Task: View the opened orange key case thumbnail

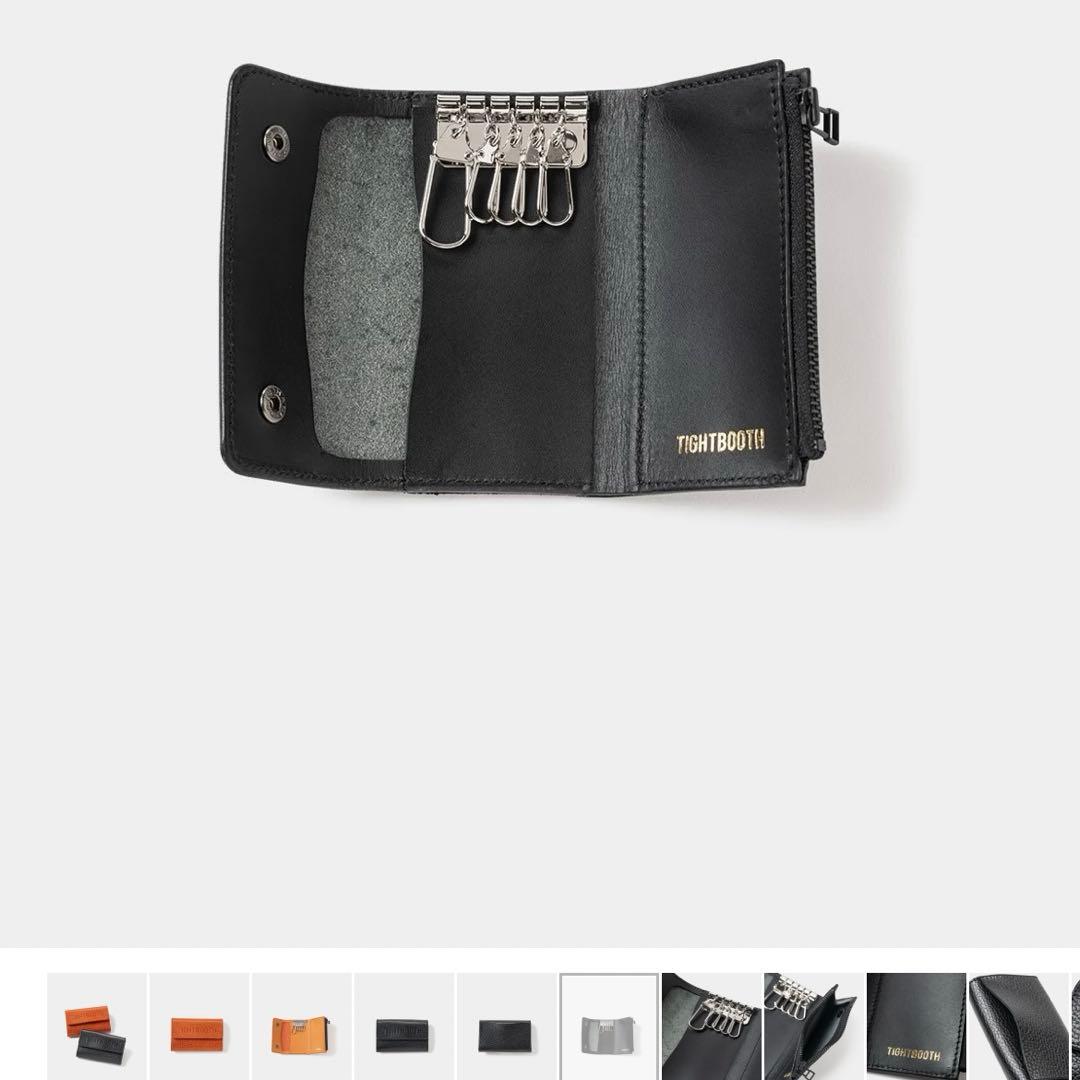Action: 302,1027
